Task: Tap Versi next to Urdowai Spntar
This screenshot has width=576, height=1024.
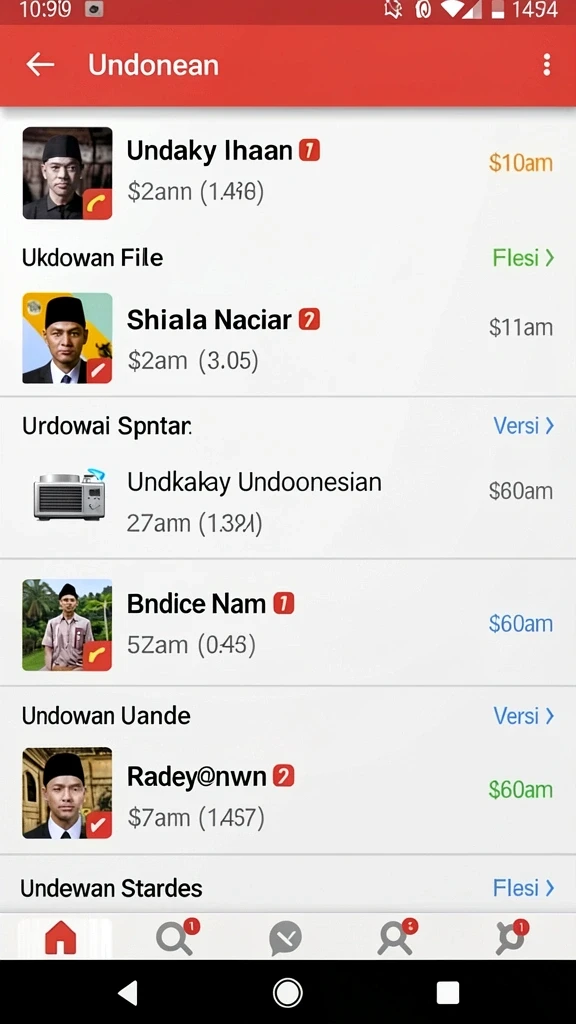Action: click(x=523, y=426)
